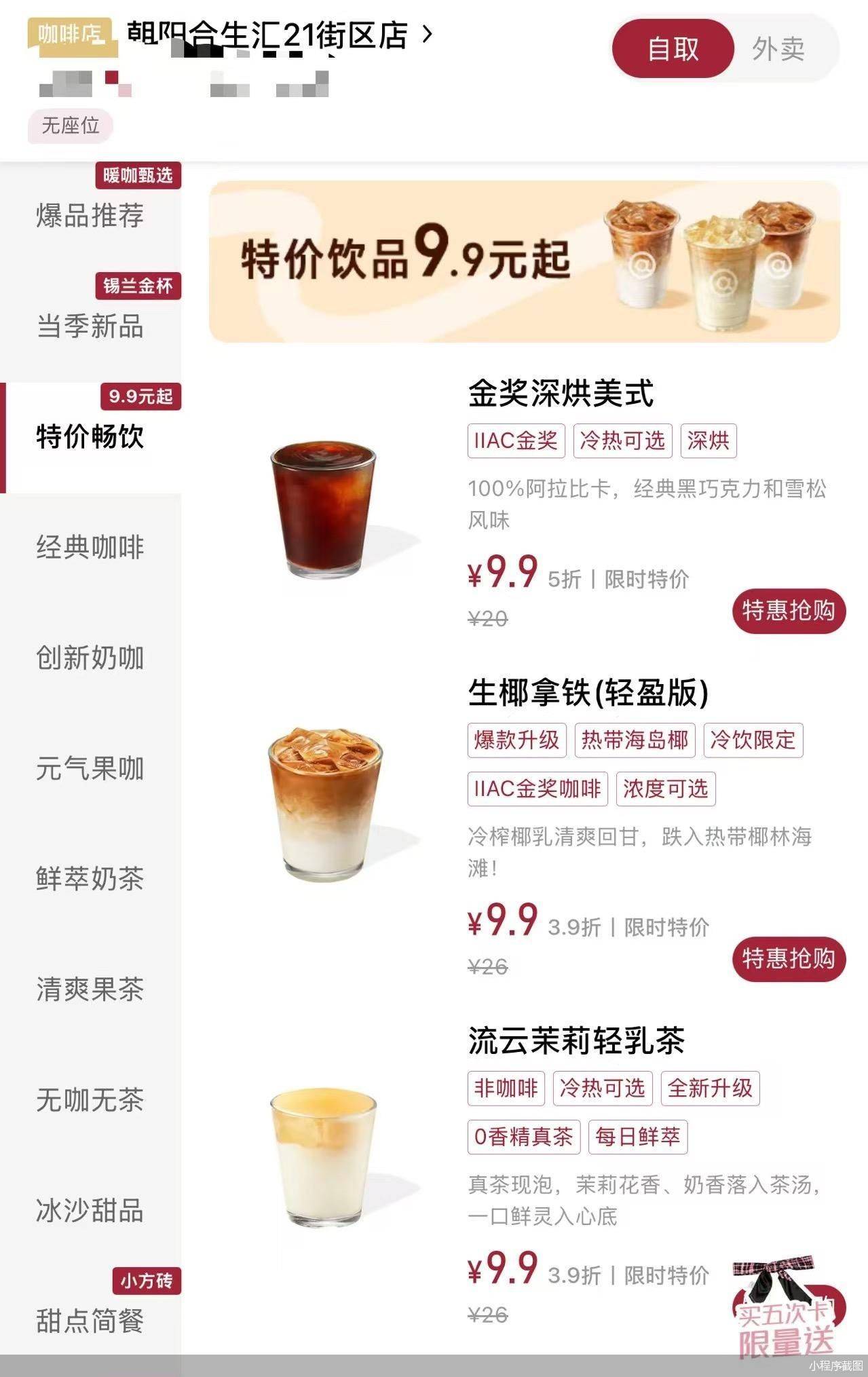
Task: Open the 流云茉莉轻乳茶 product item
Action: coord(576,1040)
